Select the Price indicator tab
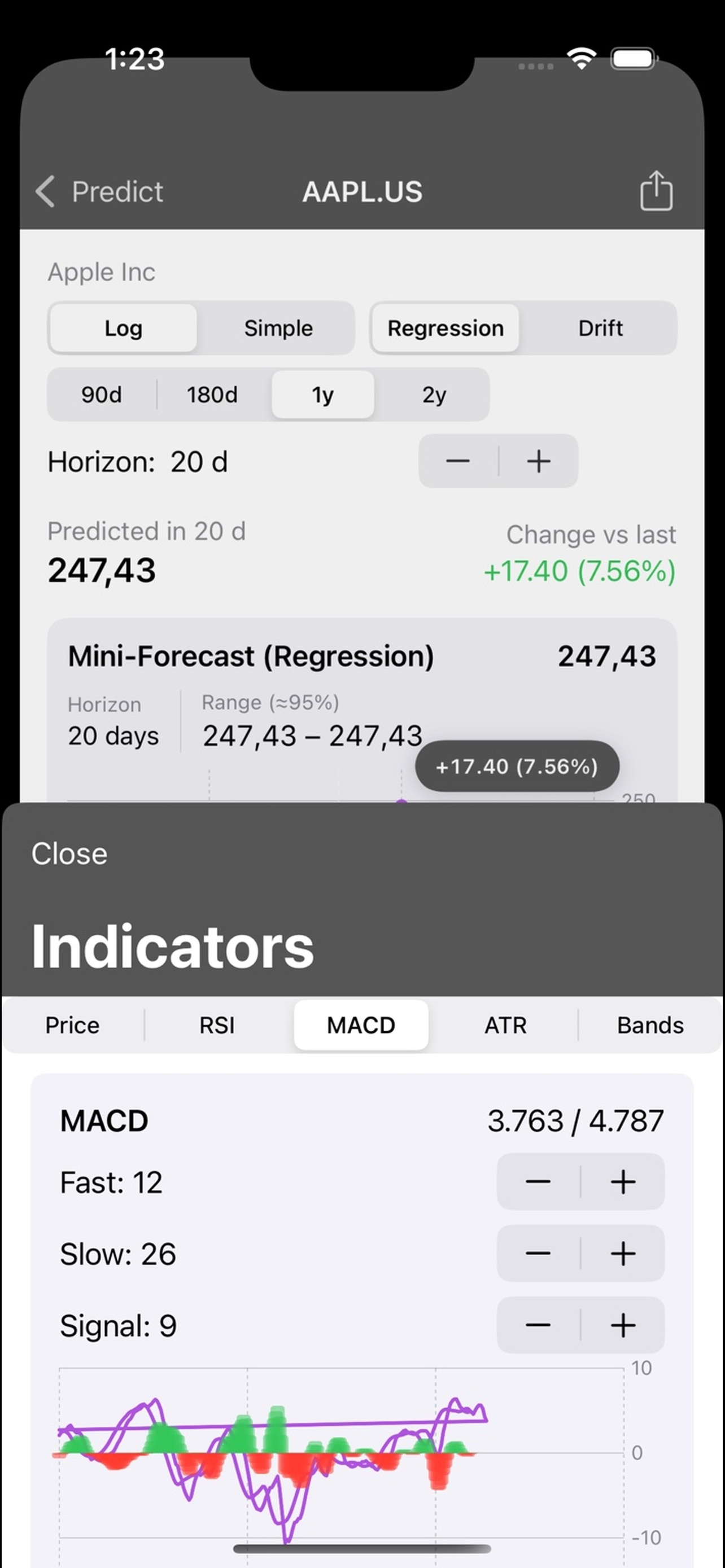 [72, 1025]
